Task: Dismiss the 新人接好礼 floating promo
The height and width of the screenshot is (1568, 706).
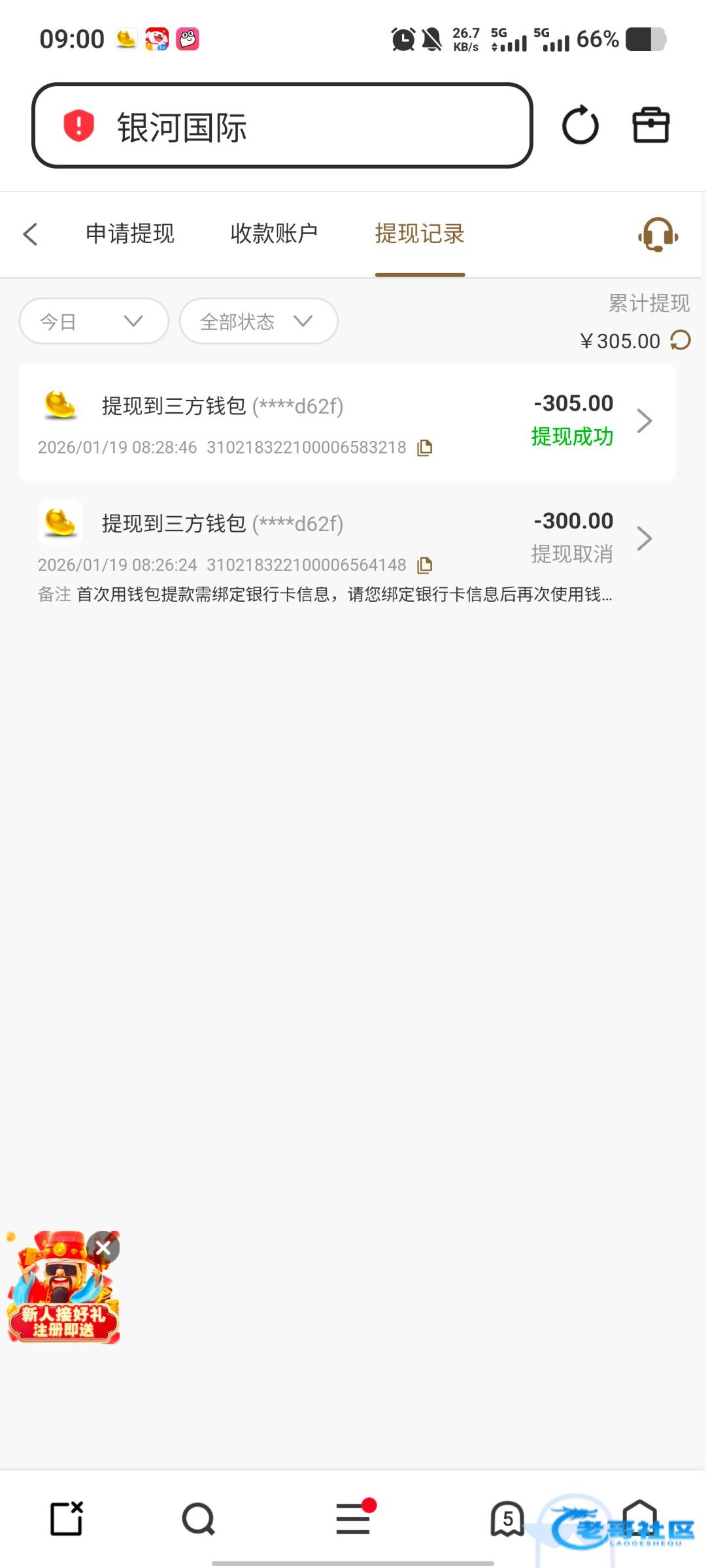Action: coord(103,1248)
